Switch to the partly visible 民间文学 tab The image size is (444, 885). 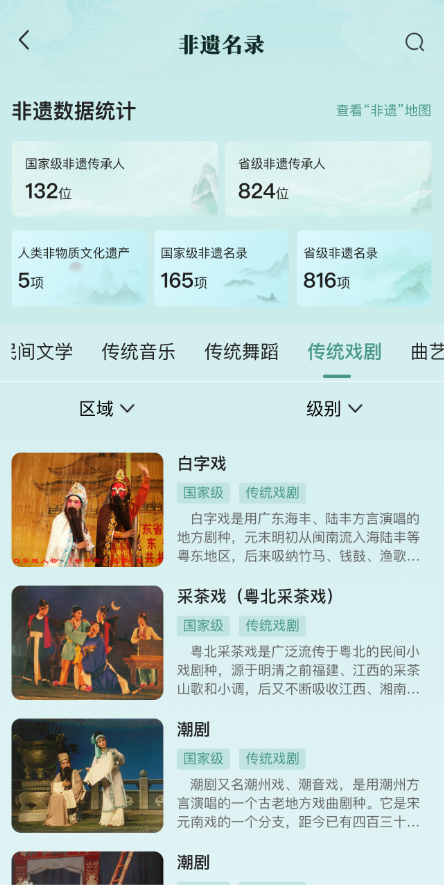click(x=42, y=352)
